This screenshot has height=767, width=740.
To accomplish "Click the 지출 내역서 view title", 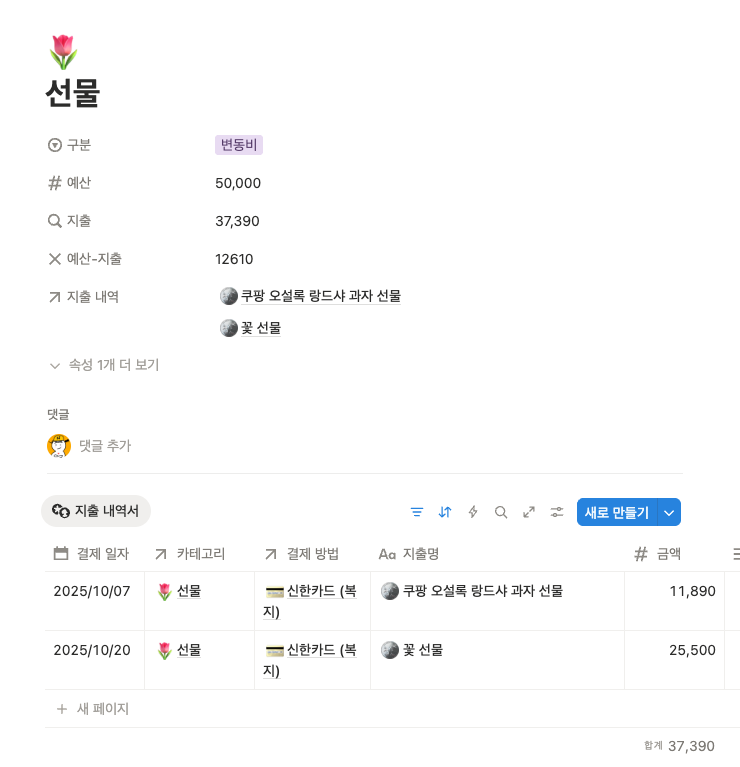I will (x=105, y=510).
